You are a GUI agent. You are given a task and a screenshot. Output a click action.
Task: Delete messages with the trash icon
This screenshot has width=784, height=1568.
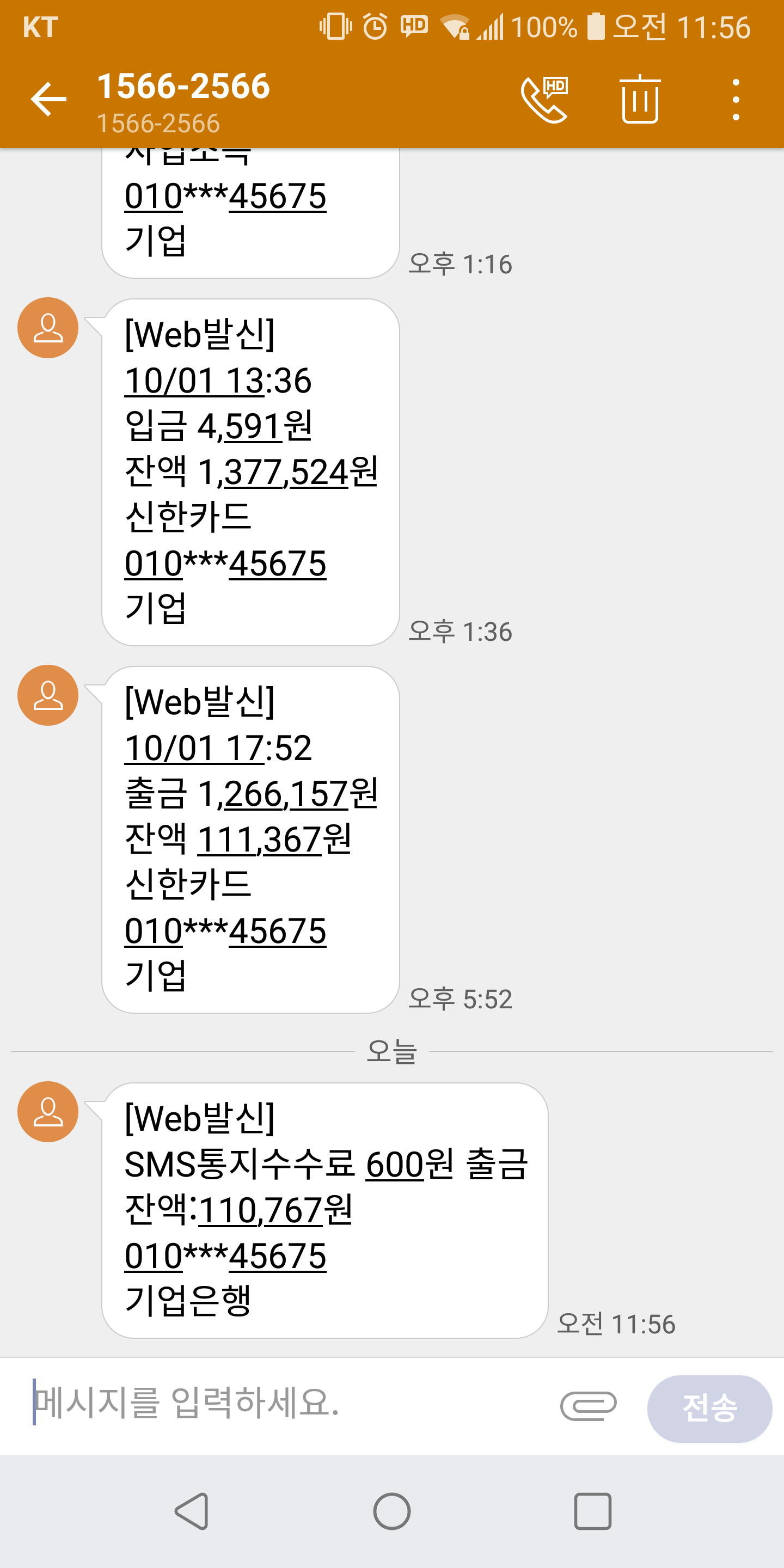(x=640, y=99)
